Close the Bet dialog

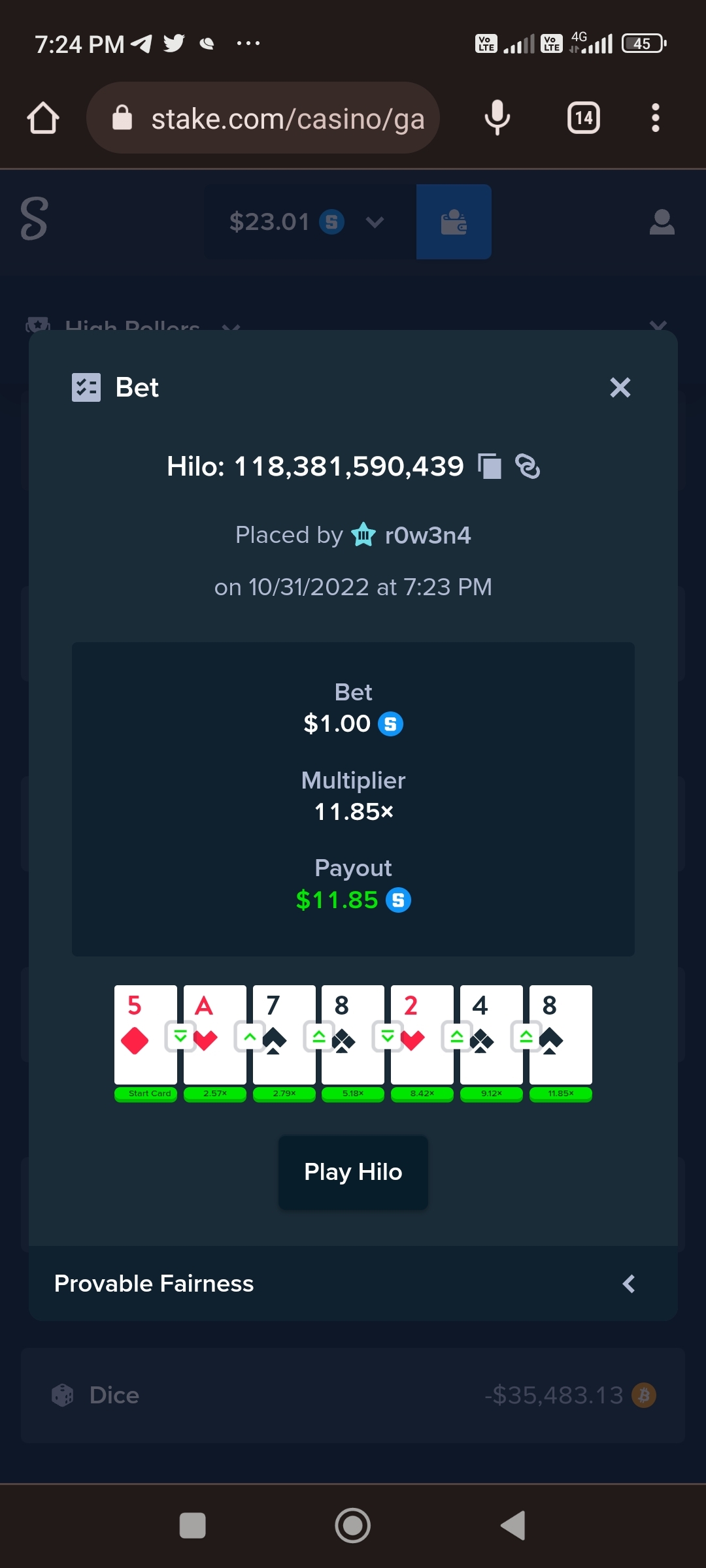coord(620,387)
